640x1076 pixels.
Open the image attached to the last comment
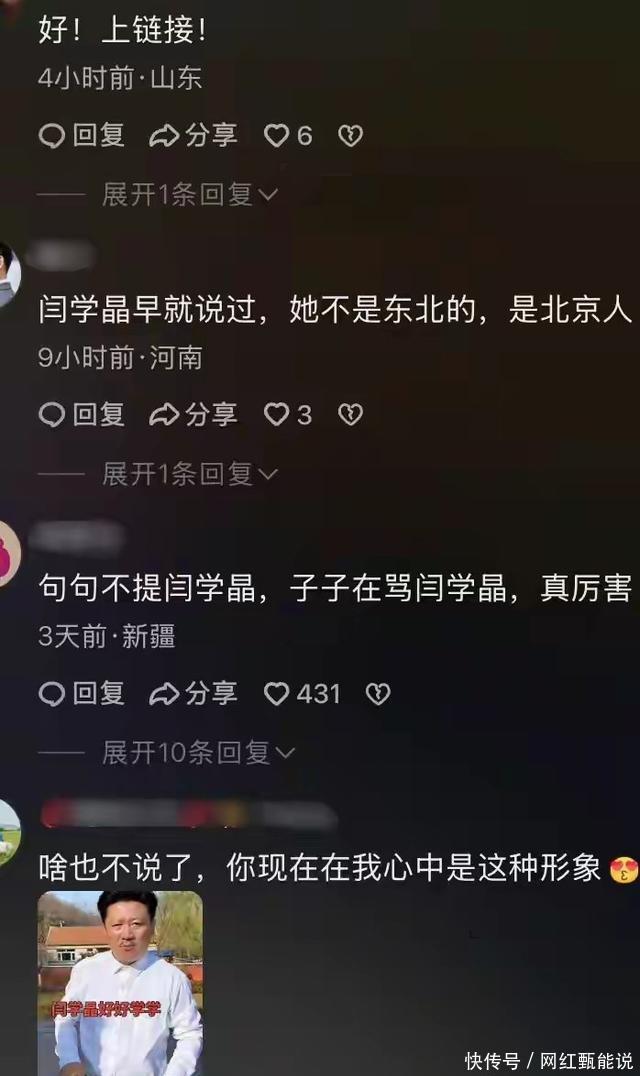[x=120, y=980]
